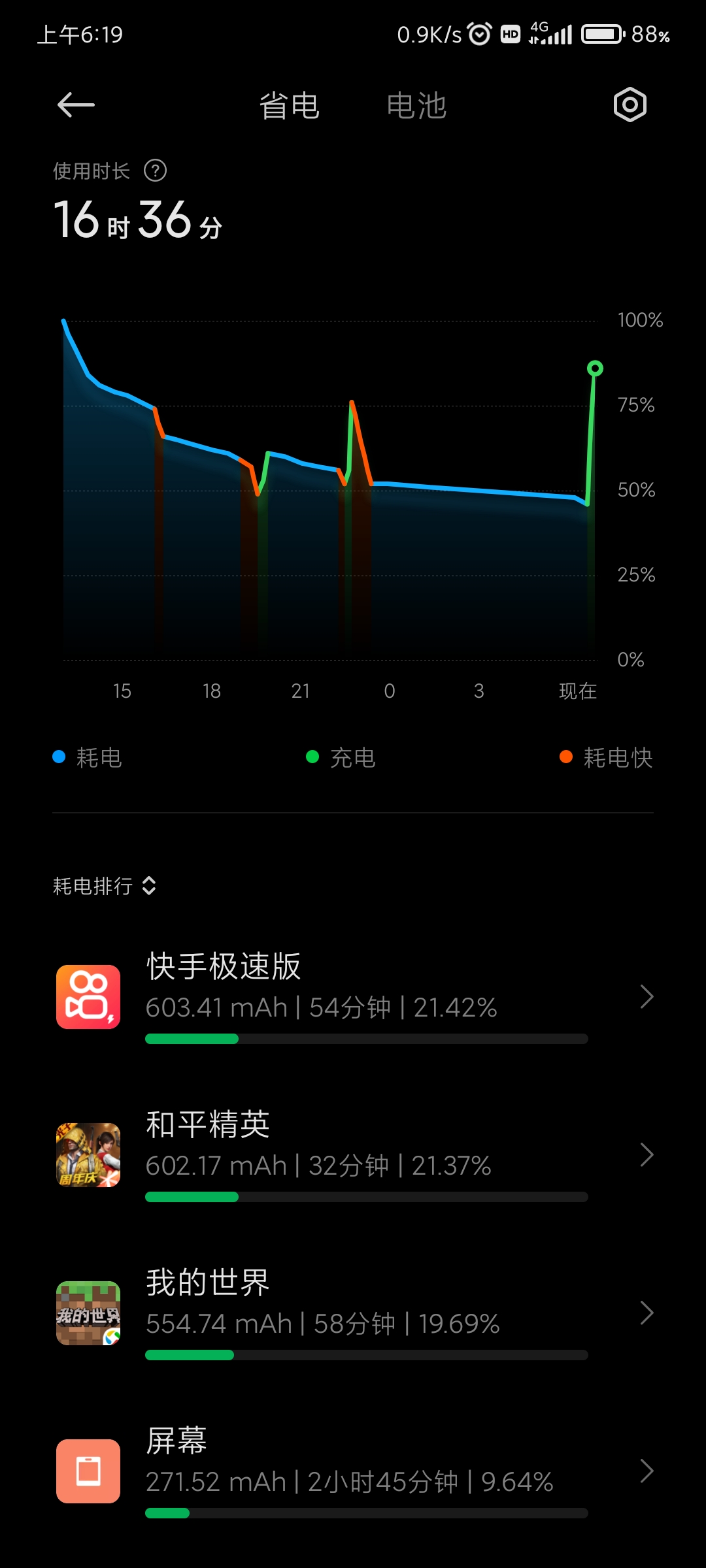This screenshot has width=706, height=1568.
Task: Switch to the 电池 tab
Action: 416,106
